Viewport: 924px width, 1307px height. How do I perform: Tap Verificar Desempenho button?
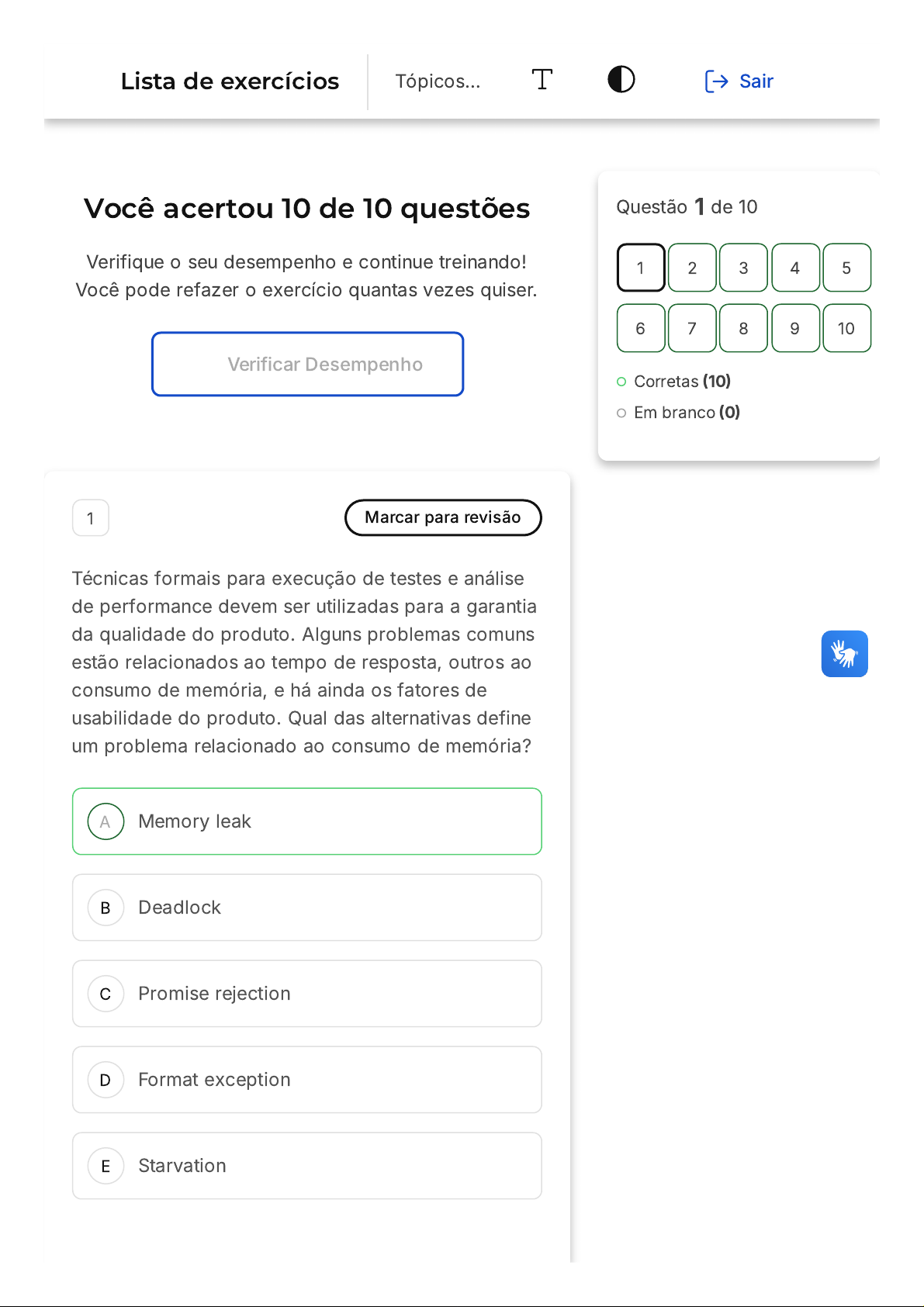(x=308, y=365)
